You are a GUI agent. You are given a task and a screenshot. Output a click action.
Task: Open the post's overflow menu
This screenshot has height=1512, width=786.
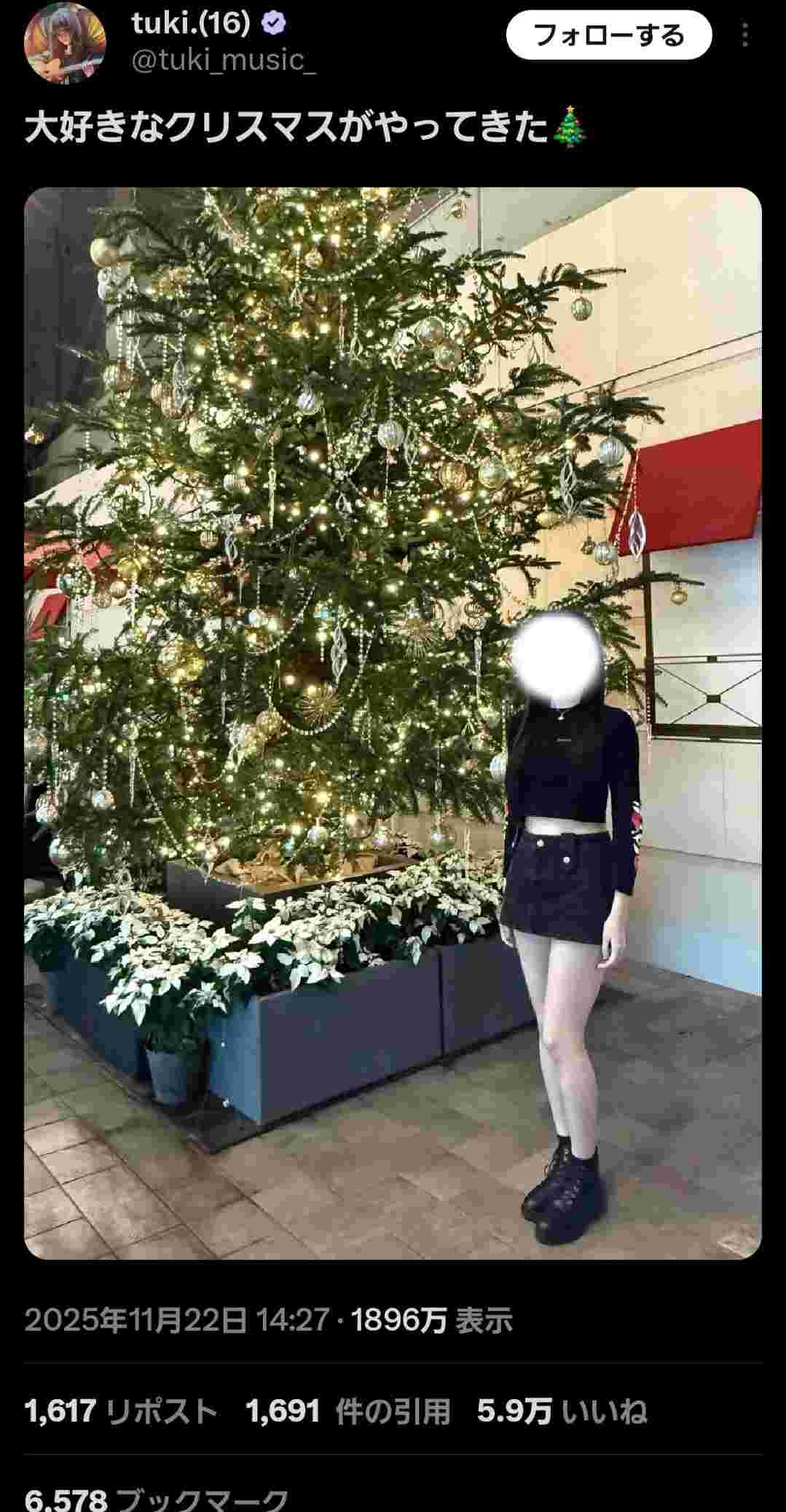click(745, 35)
